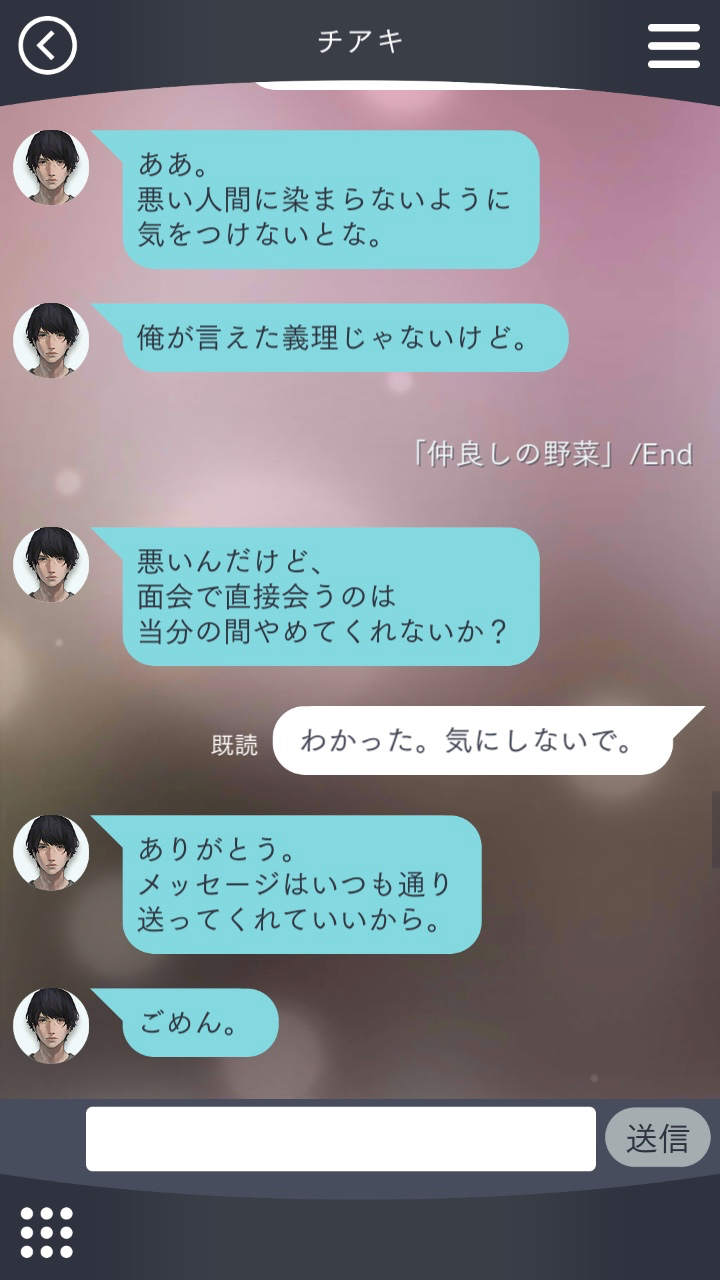
Task: Tap the 送信 send button
Action: [657, 1138]
